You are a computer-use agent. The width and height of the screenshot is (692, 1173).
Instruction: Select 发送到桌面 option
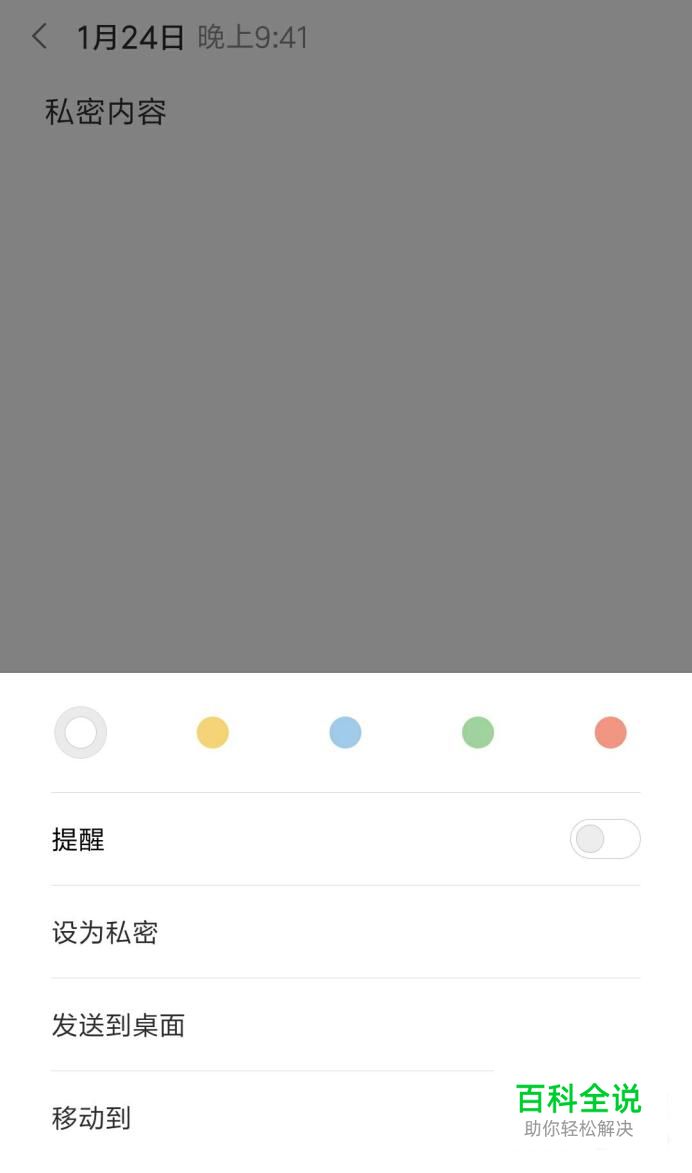[119, 1025]
